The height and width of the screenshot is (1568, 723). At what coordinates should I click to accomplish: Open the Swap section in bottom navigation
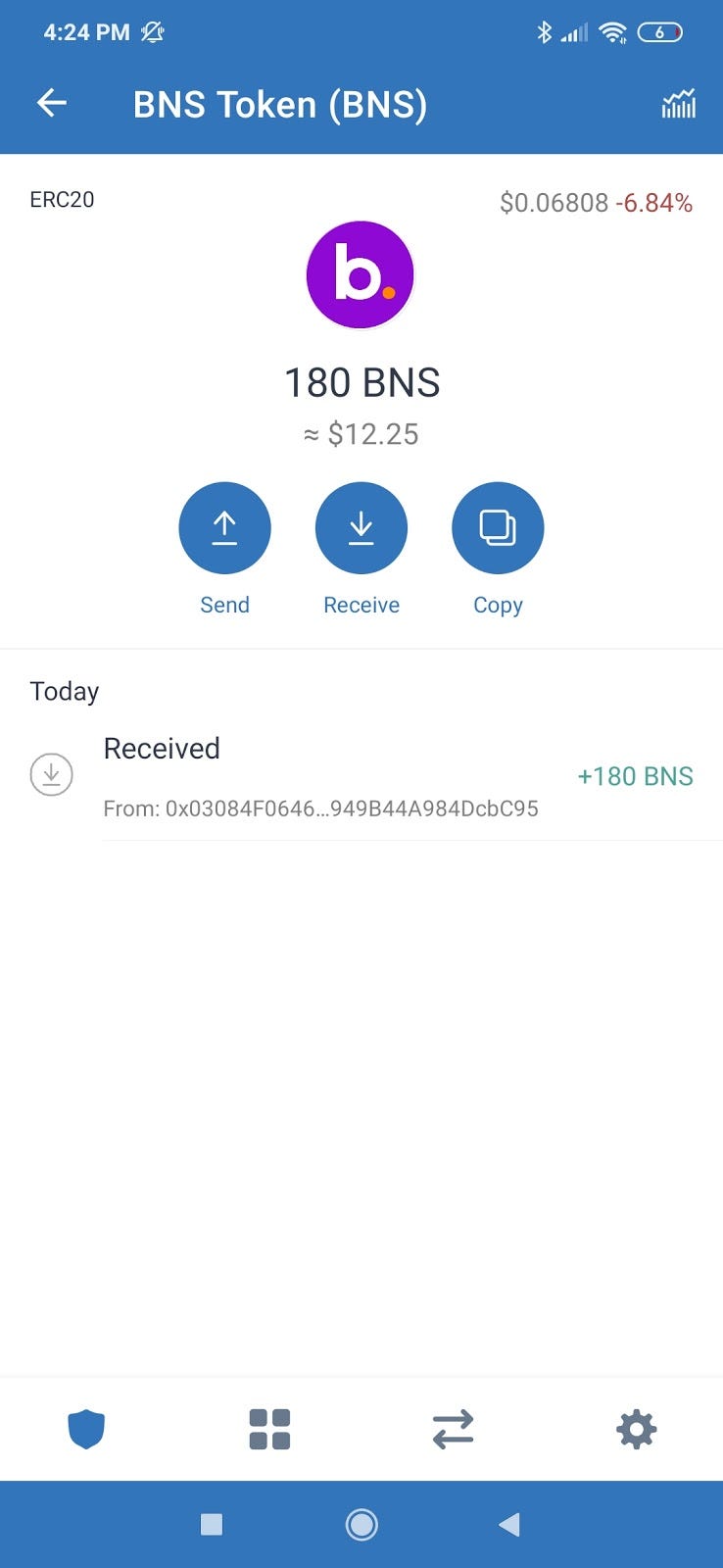(452, 1429)
